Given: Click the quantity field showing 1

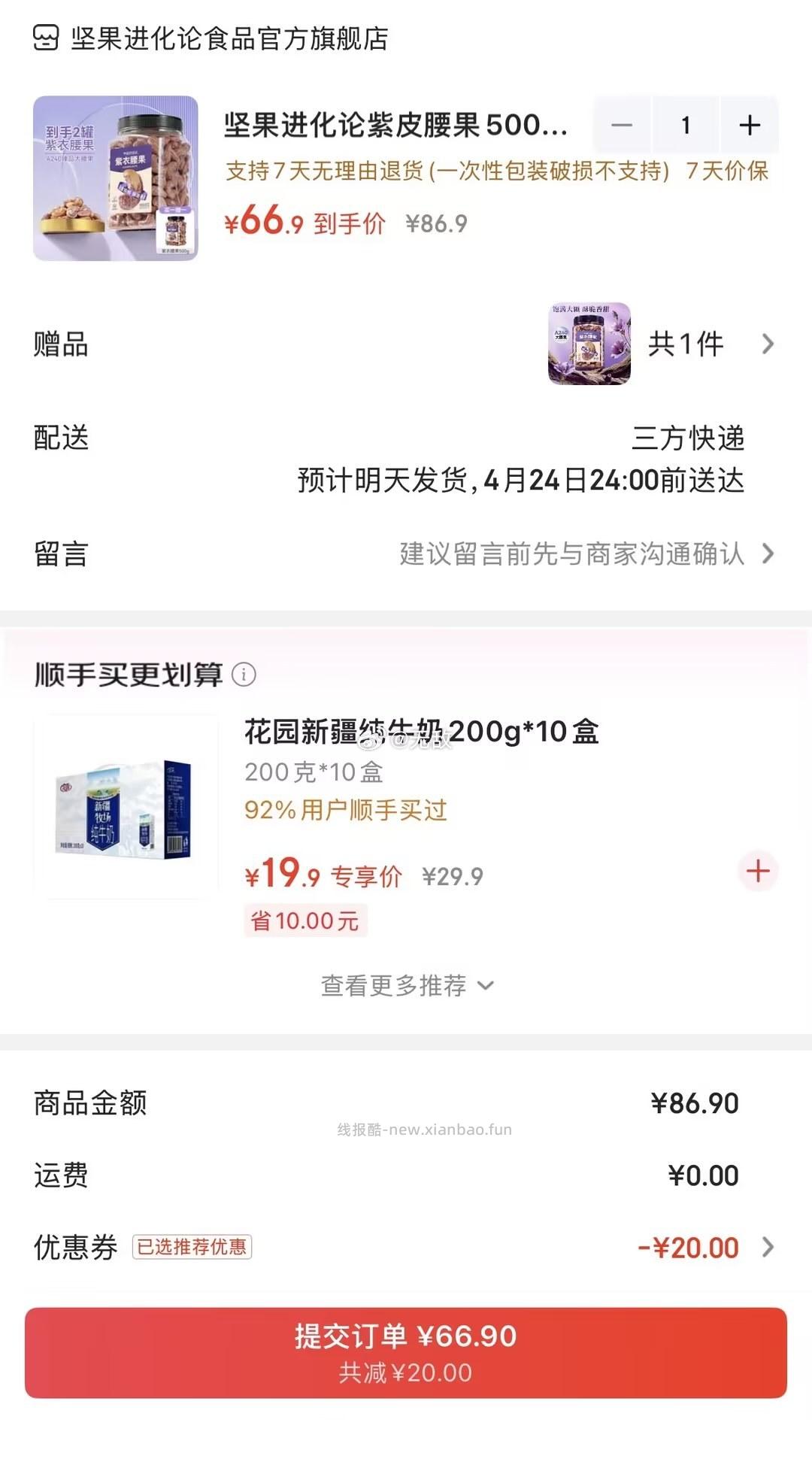Looking at the screenshot, I should pos(686,126).
